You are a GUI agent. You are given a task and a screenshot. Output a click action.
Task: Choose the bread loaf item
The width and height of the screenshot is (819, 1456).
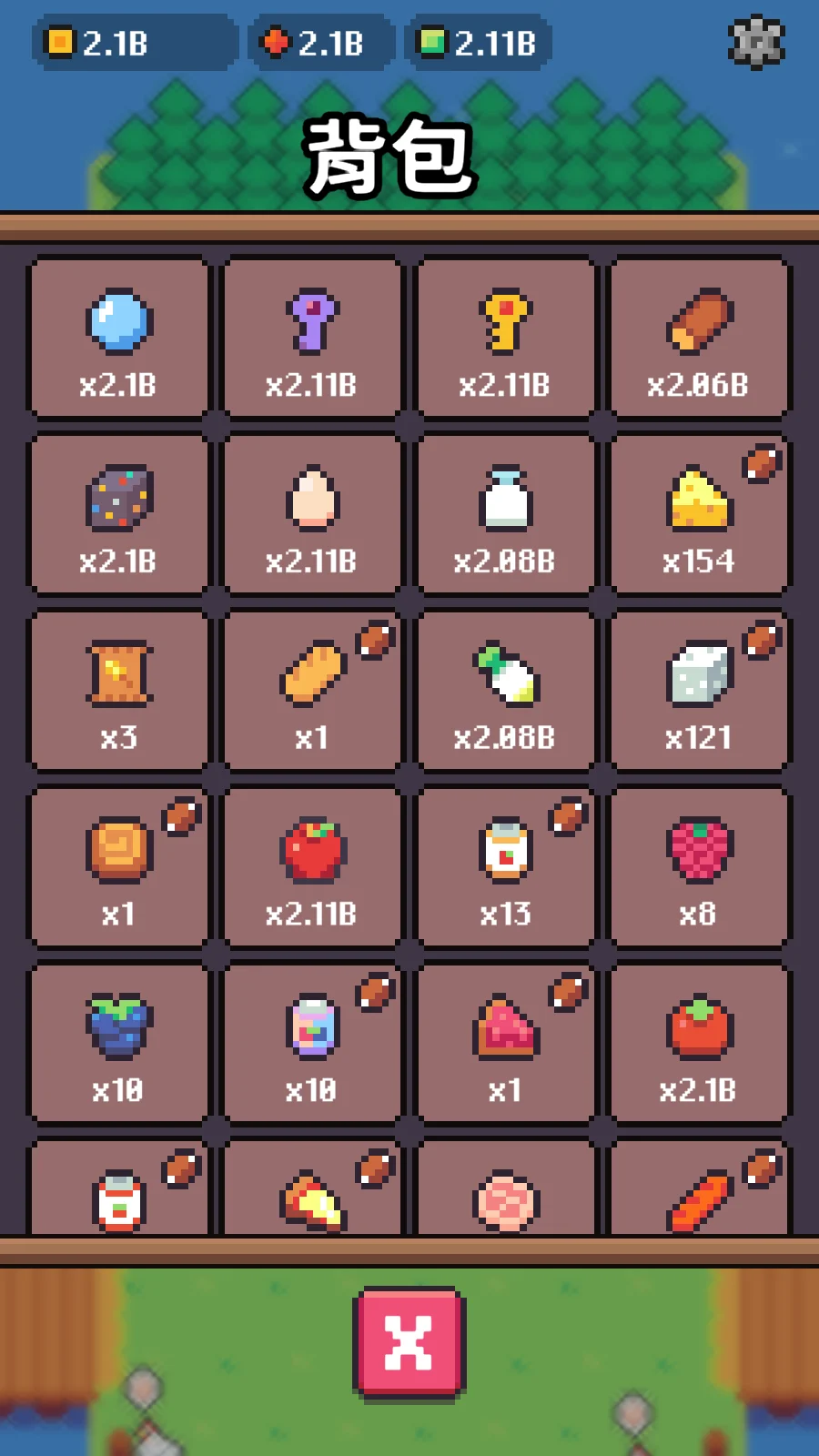pyautogui.click(x=311, y=690)
